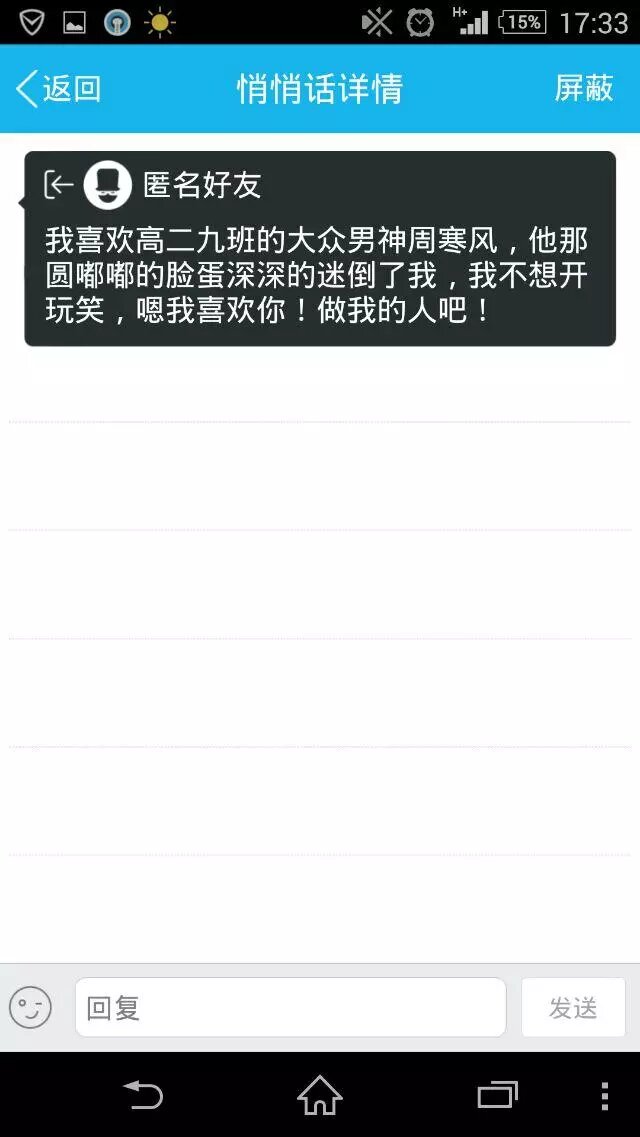This screenshot has width=640, height=1137.
Task: Open the system overflow menu dots
Action: click(x=605, y=1095)
